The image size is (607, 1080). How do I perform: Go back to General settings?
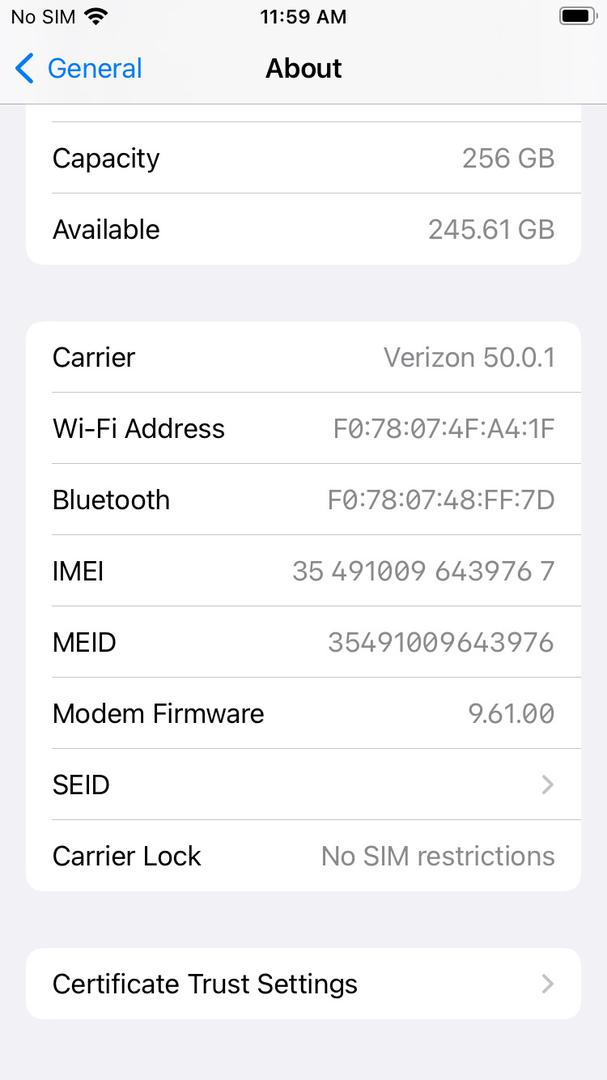click(78, 68)
